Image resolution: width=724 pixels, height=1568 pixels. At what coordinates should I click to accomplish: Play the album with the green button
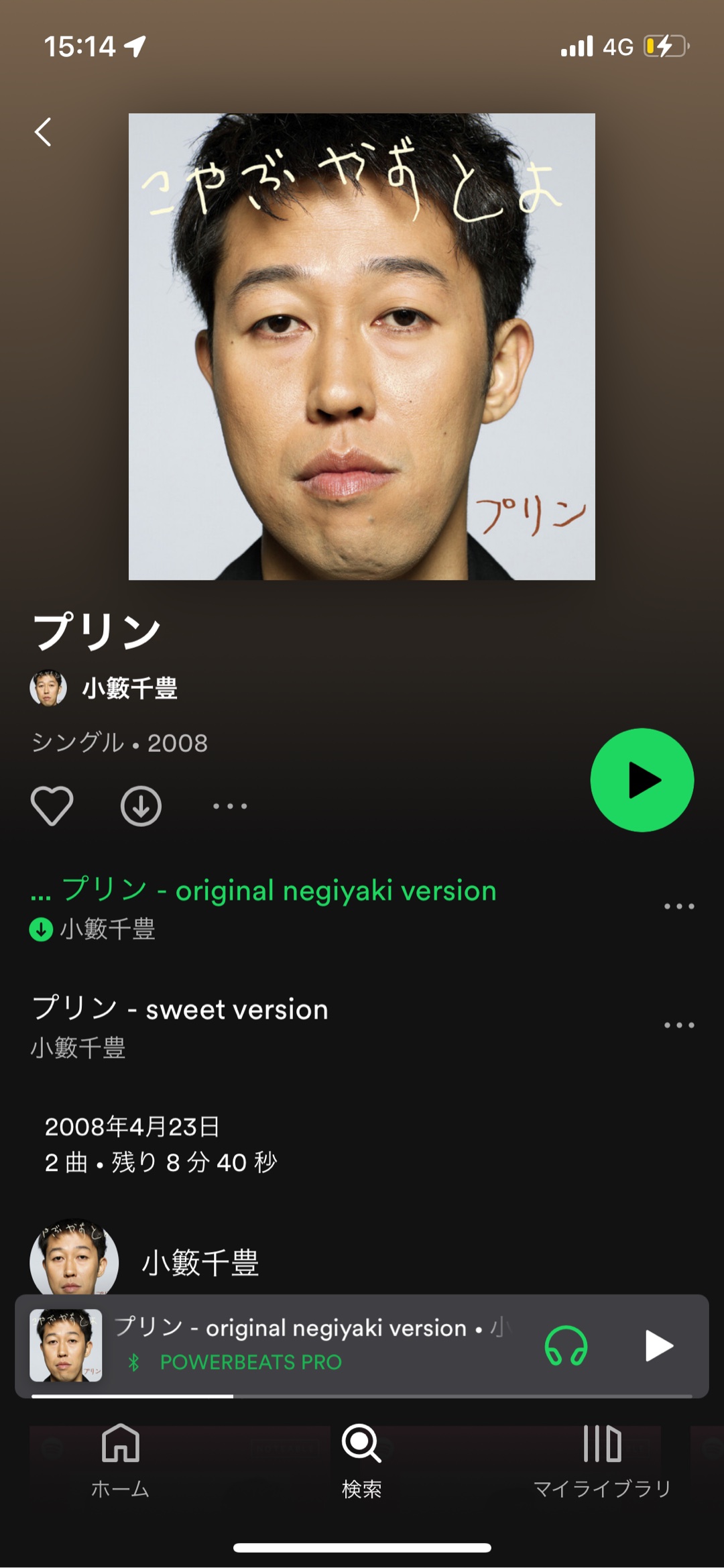coord(642,780)
